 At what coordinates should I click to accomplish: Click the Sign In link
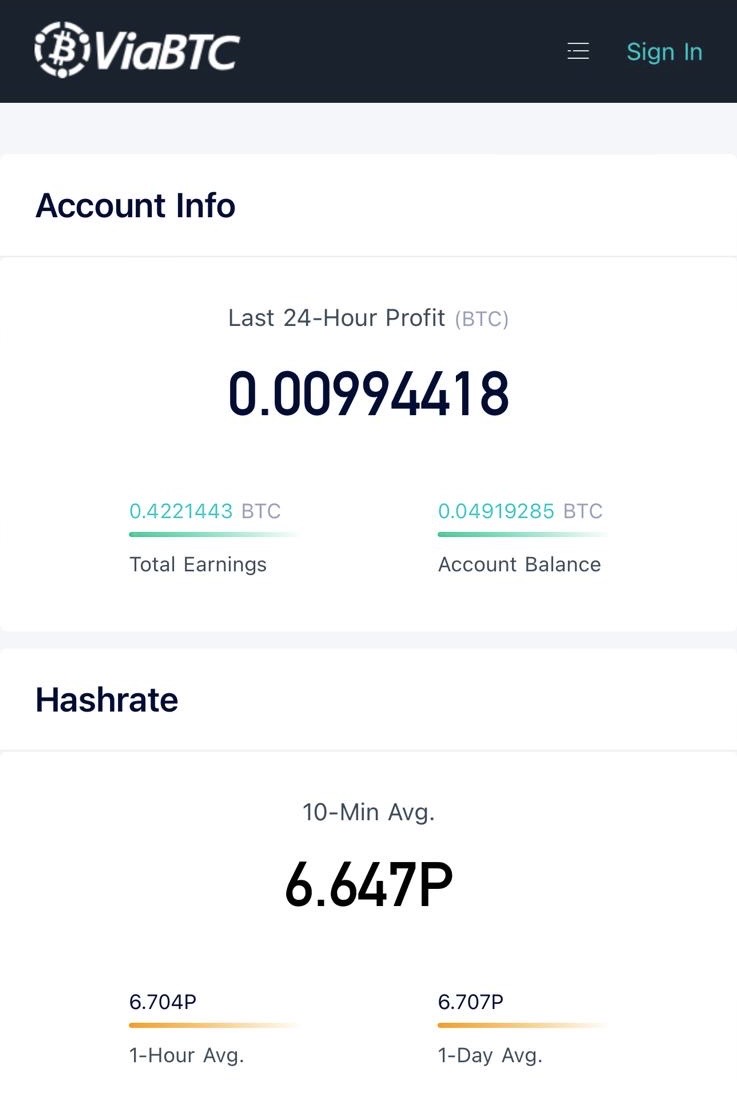(x=664, y=52)
